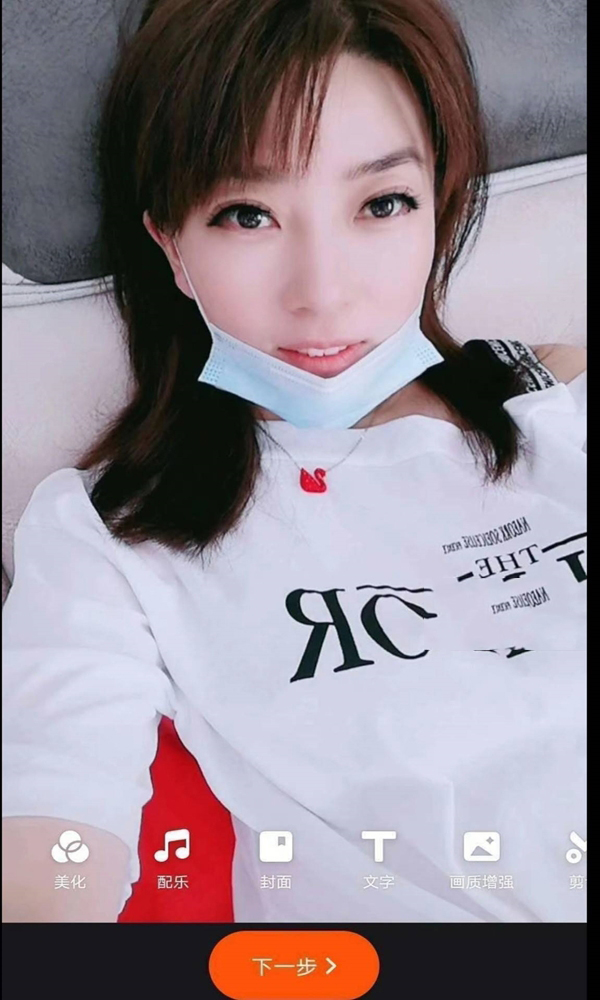
Task: Enable 画质增强 quality enhancement
Action: (481, 858)
